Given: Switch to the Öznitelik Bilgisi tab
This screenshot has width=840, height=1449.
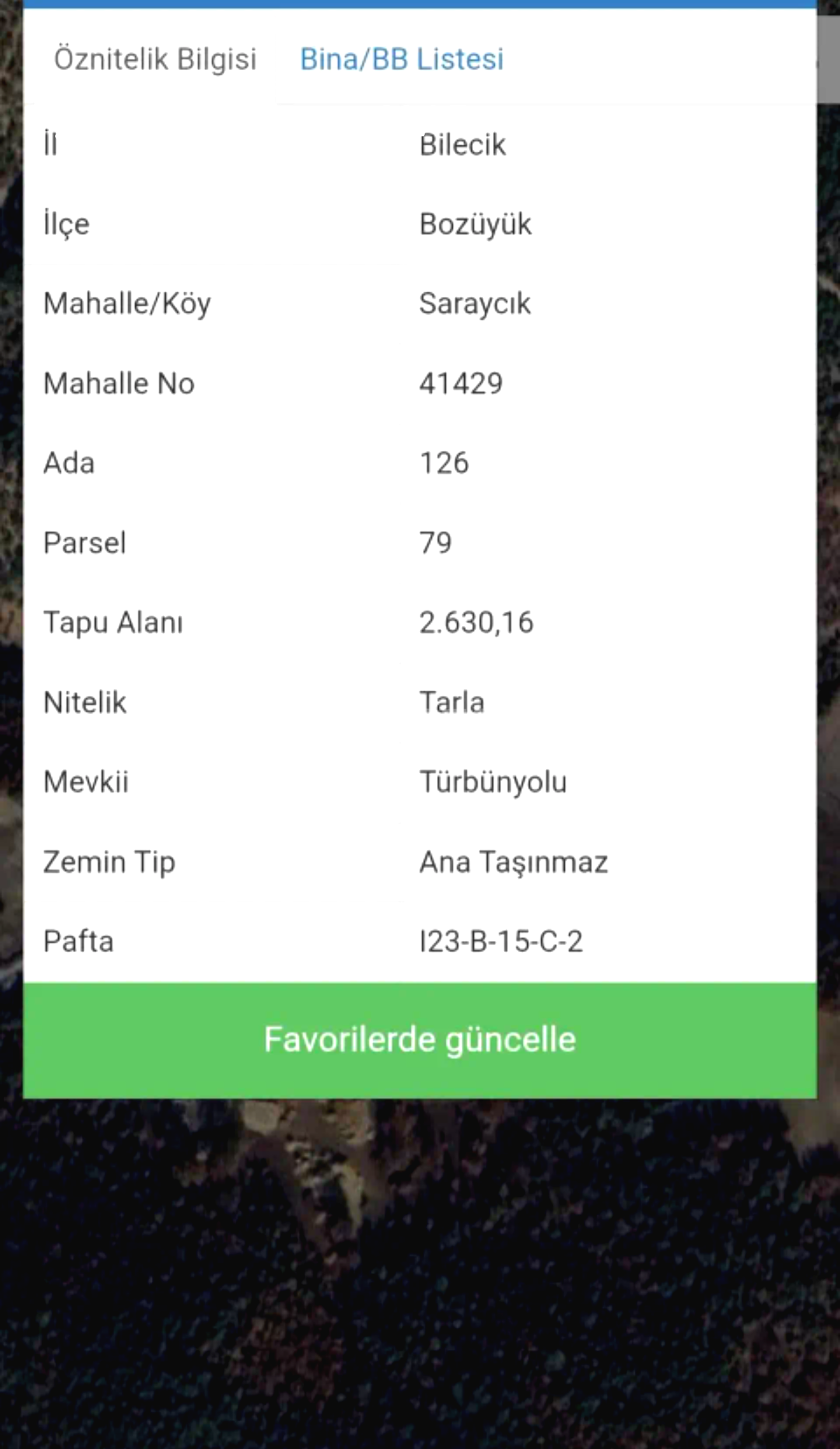Looking at the screenshot, I should click(155, 59).
